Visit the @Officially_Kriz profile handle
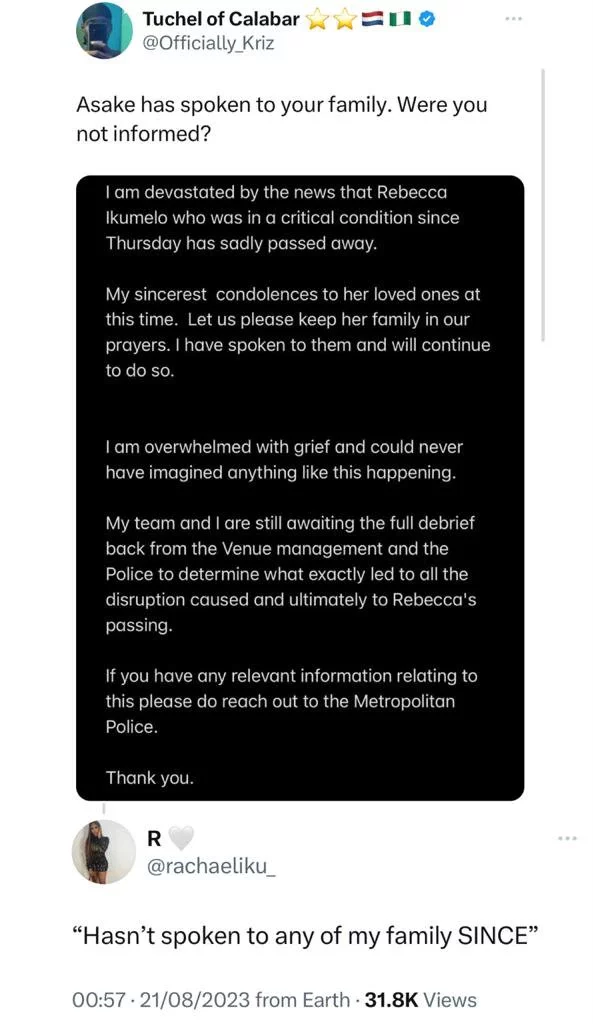Screen dimensions: 593x1024 point(208,44)
